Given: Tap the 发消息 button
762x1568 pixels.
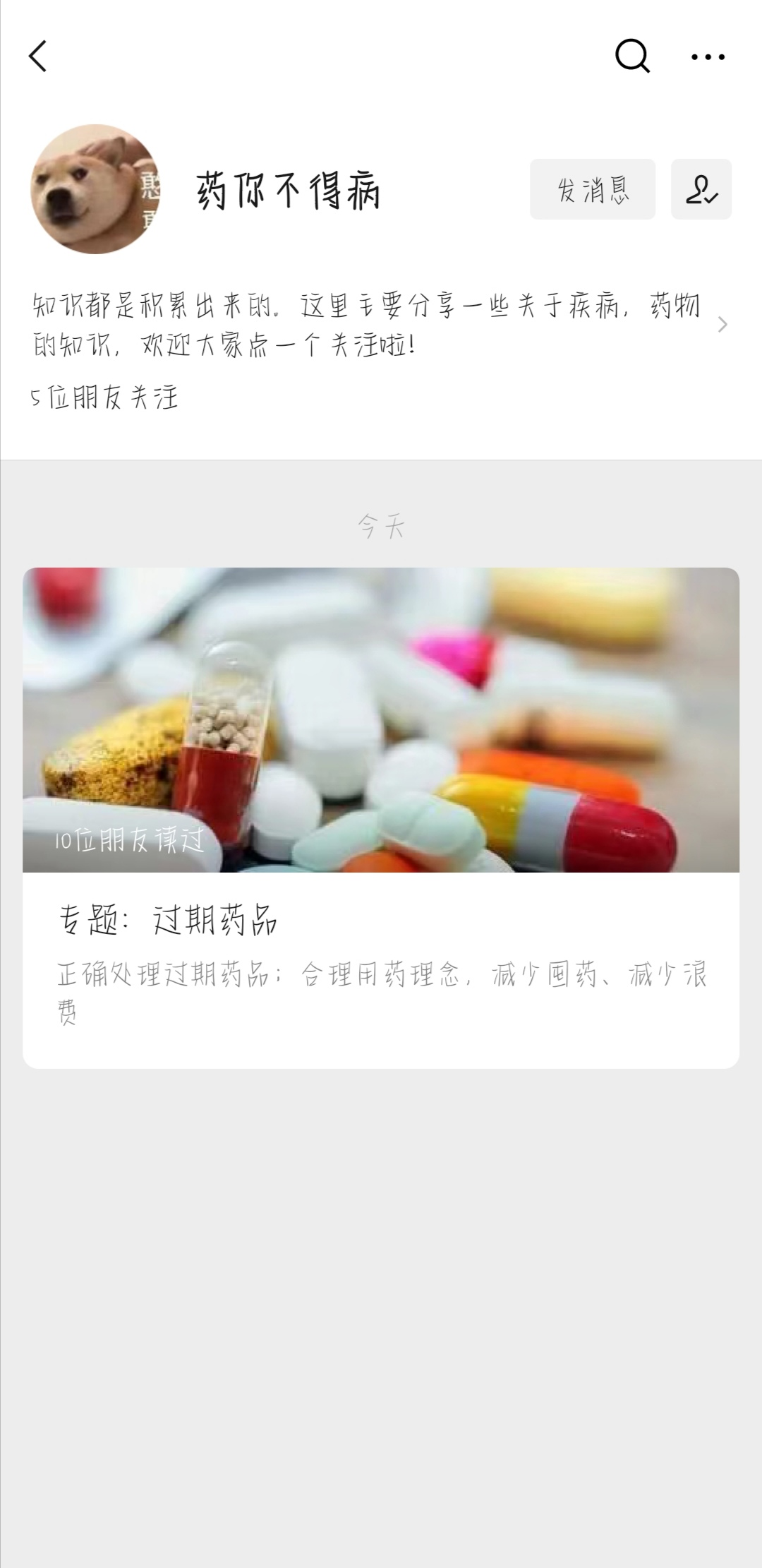Looking at the screenshot, I should tap(592, 189).
